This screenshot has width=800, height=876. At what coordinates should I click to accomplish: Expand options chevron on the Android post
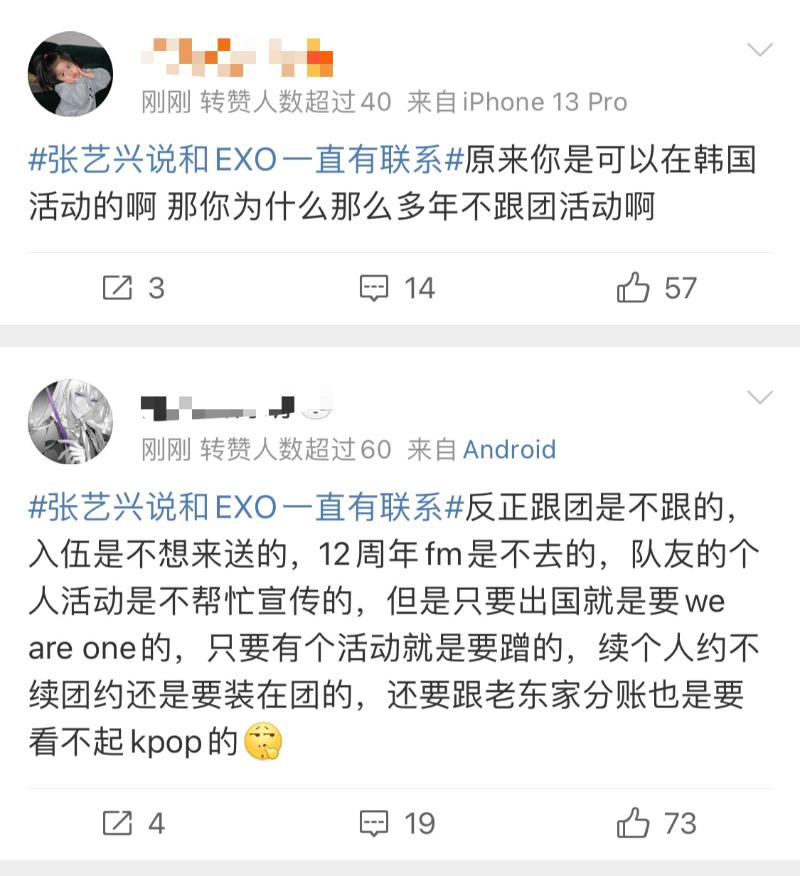[x=760, y=398]
